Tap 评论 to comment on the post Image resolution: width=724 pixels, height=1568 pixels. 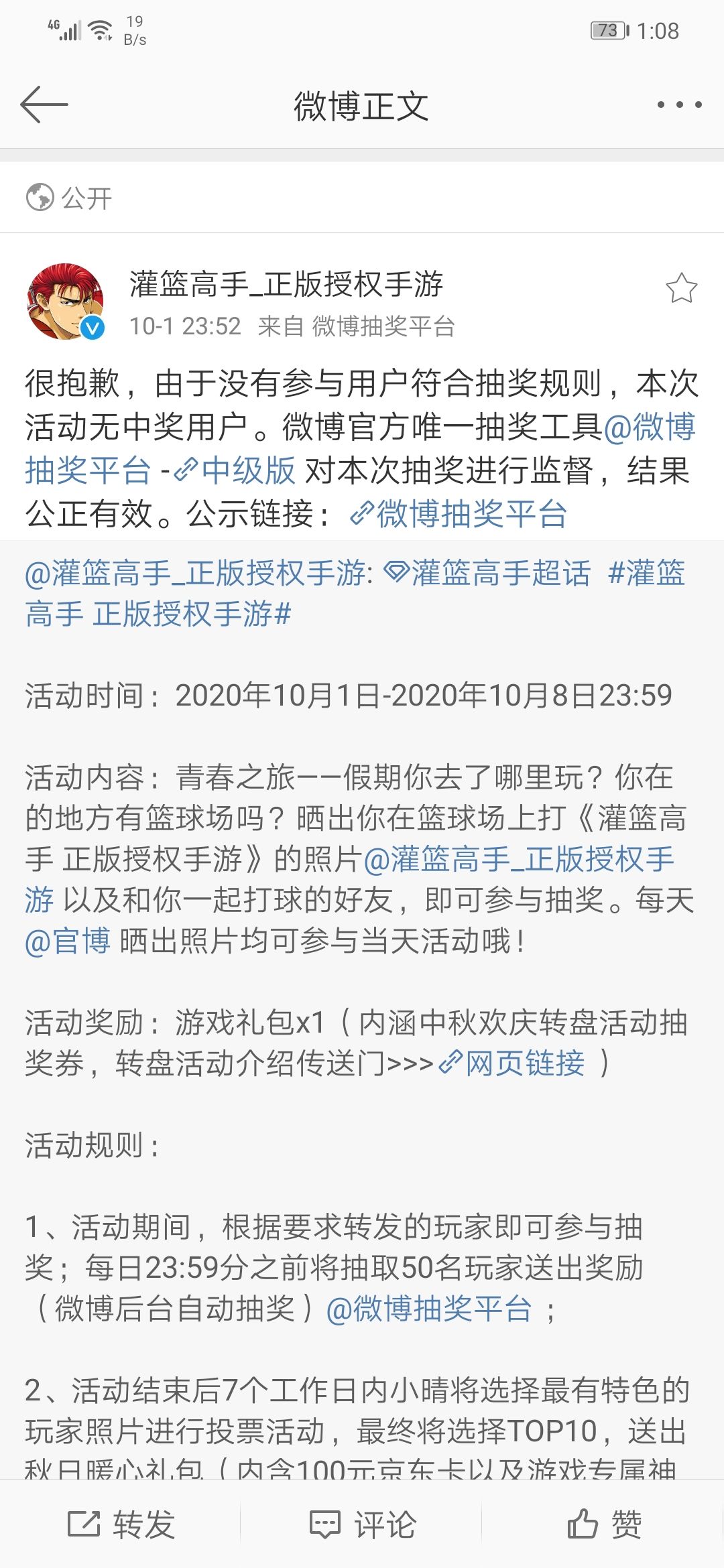[363, 1524]
